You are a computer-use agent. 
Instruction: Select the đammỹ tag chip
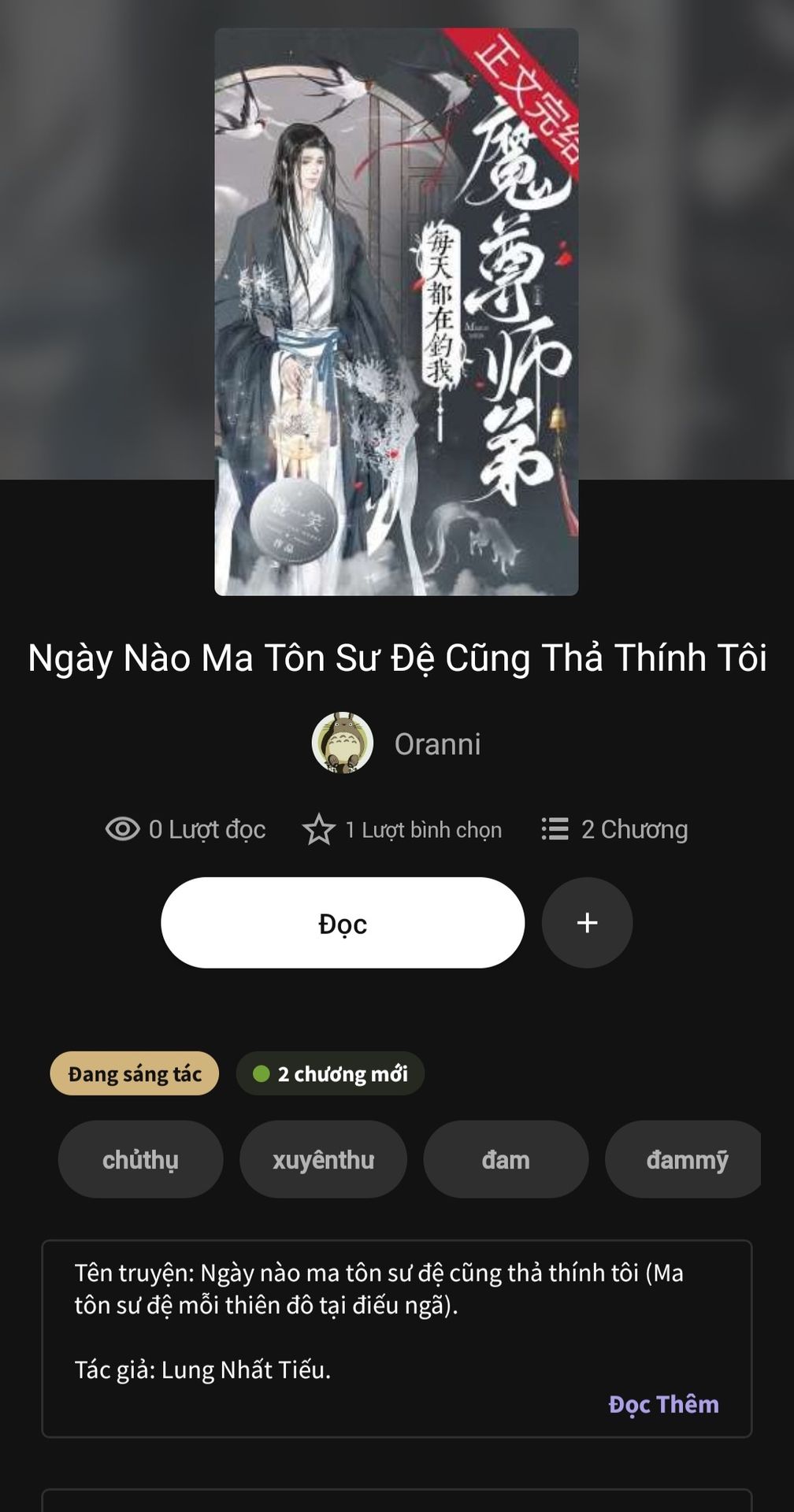click(684, 1159)
